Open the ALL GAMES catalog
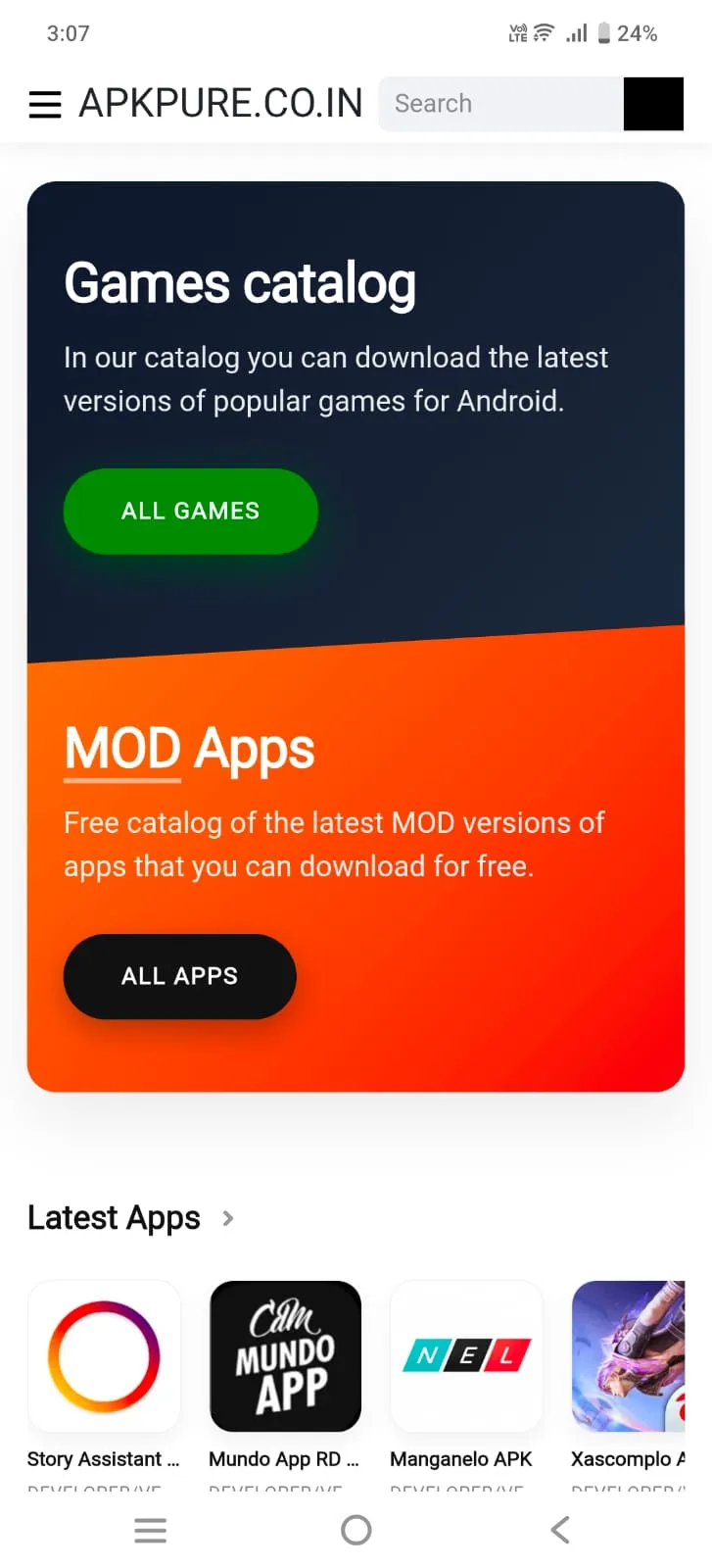 pyautogui.click(x=191, y=511)
